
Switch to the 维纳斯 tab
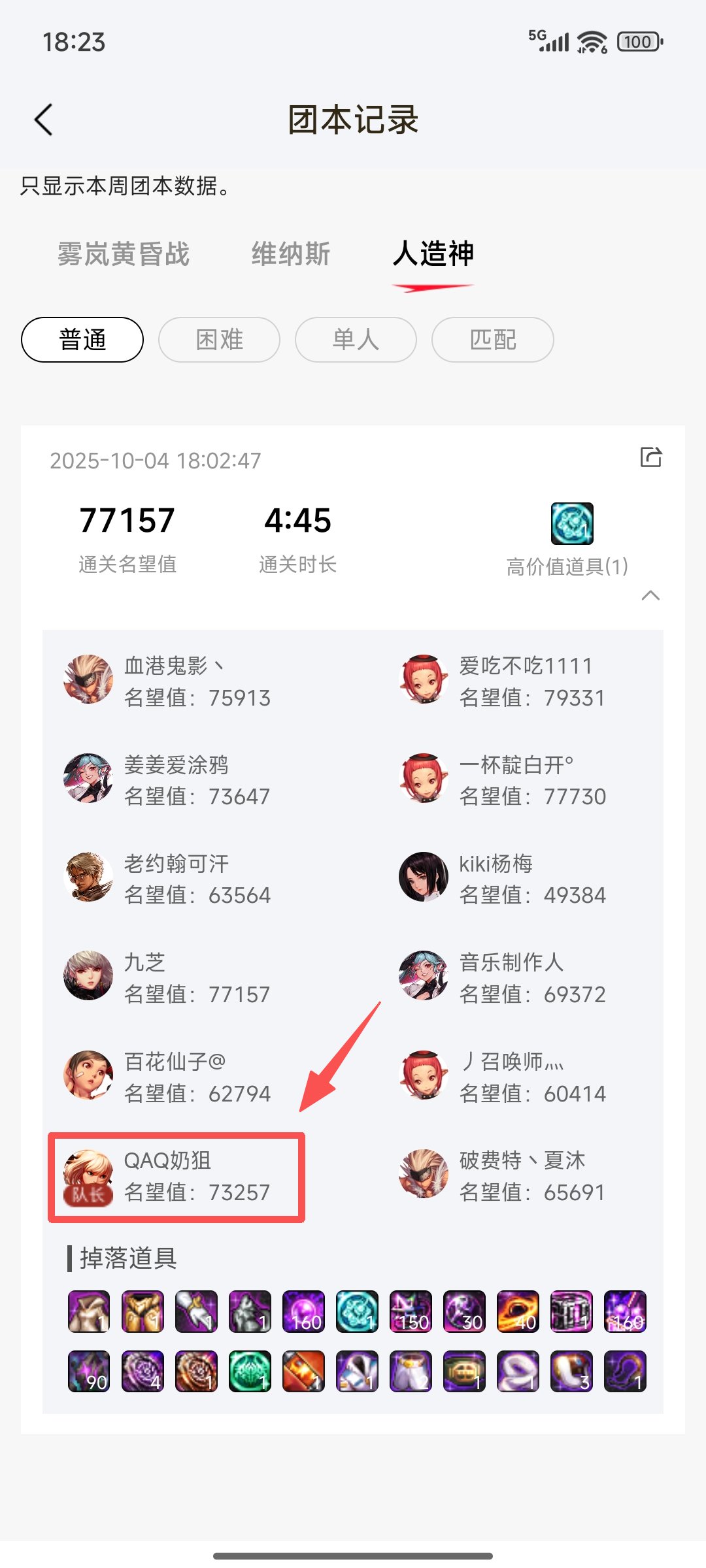[x=291, y=254]
